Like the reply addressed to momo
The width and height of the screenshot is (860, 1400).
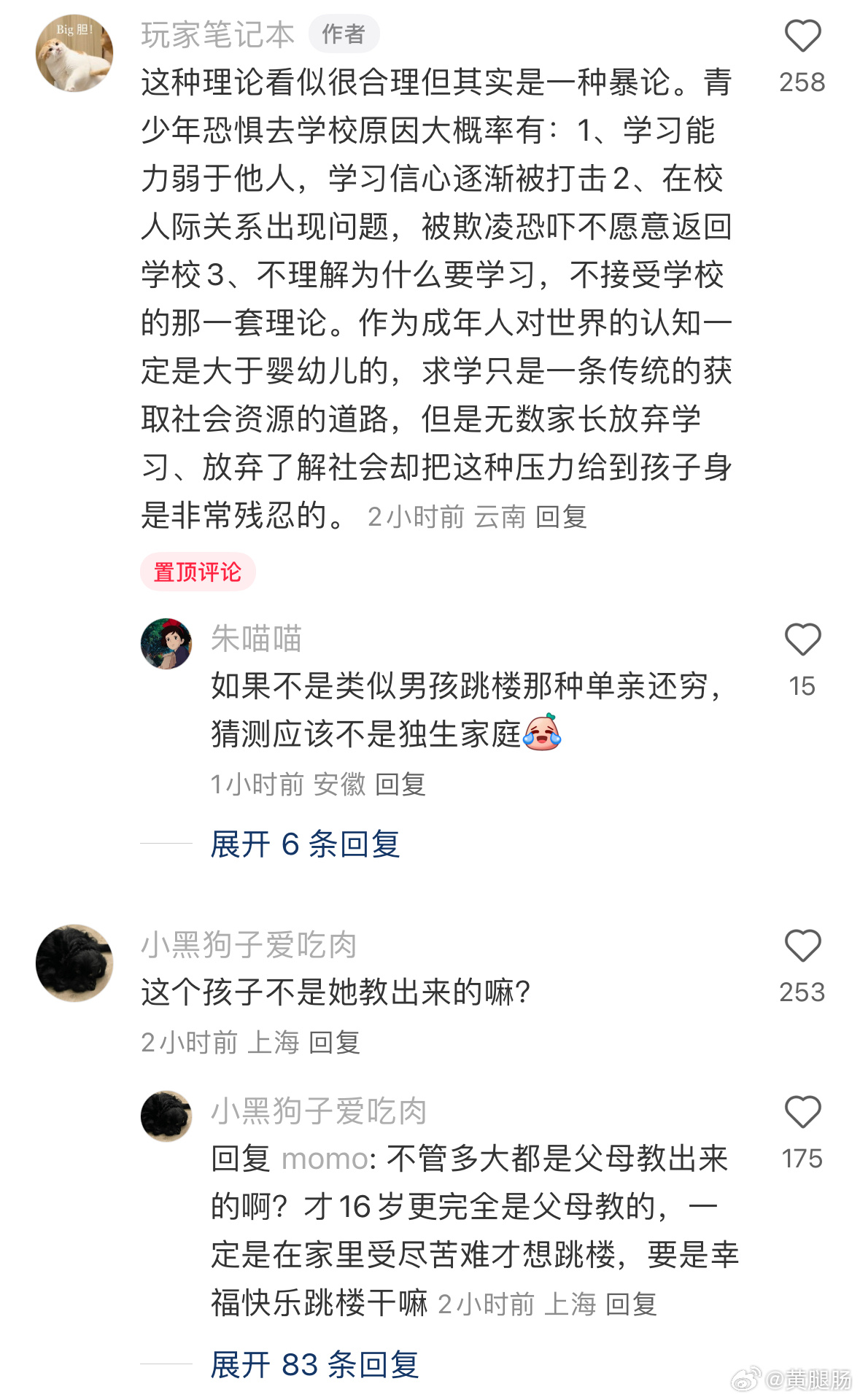pos(802,1113)
